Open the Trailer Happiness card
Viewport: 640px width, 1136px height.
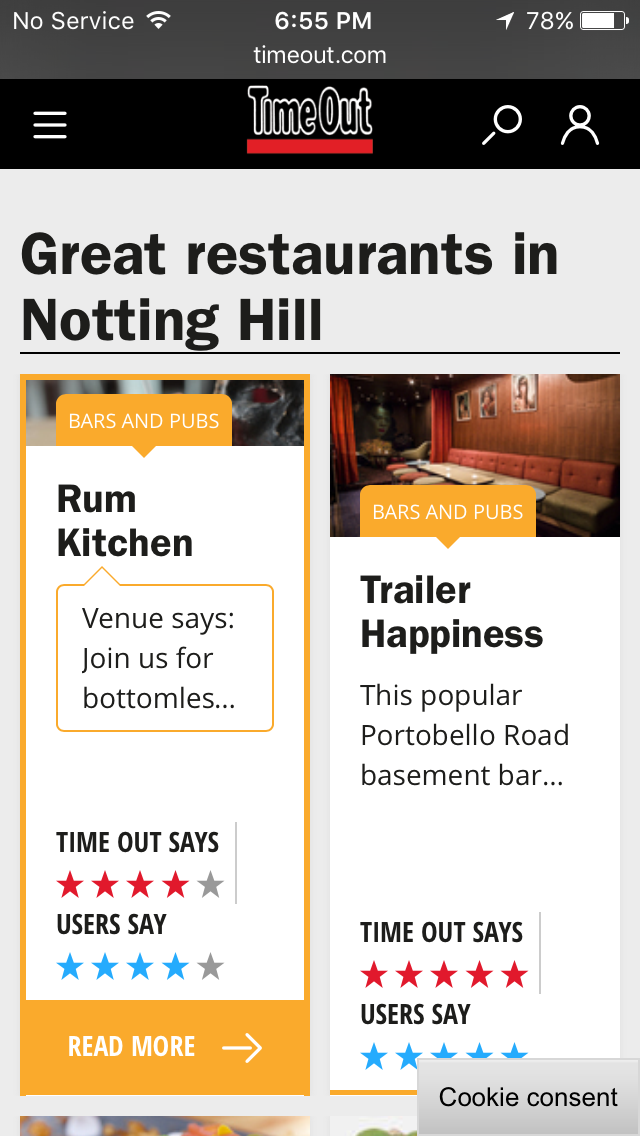pyautogui.click(x=452, y=612)
